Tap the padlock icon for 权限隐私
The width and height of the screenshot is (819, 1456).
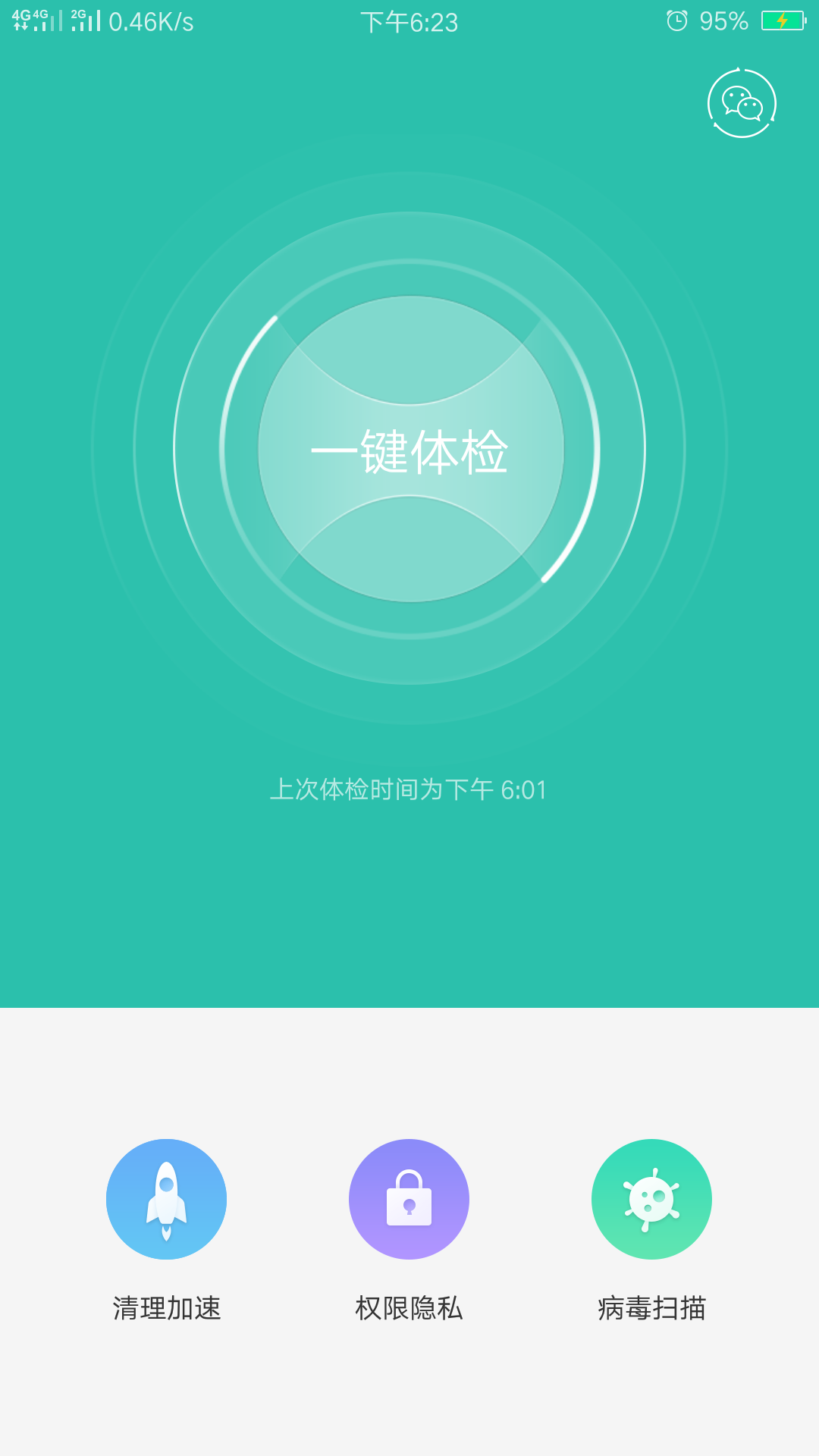pyautogui.click(x=409, y=1198)
